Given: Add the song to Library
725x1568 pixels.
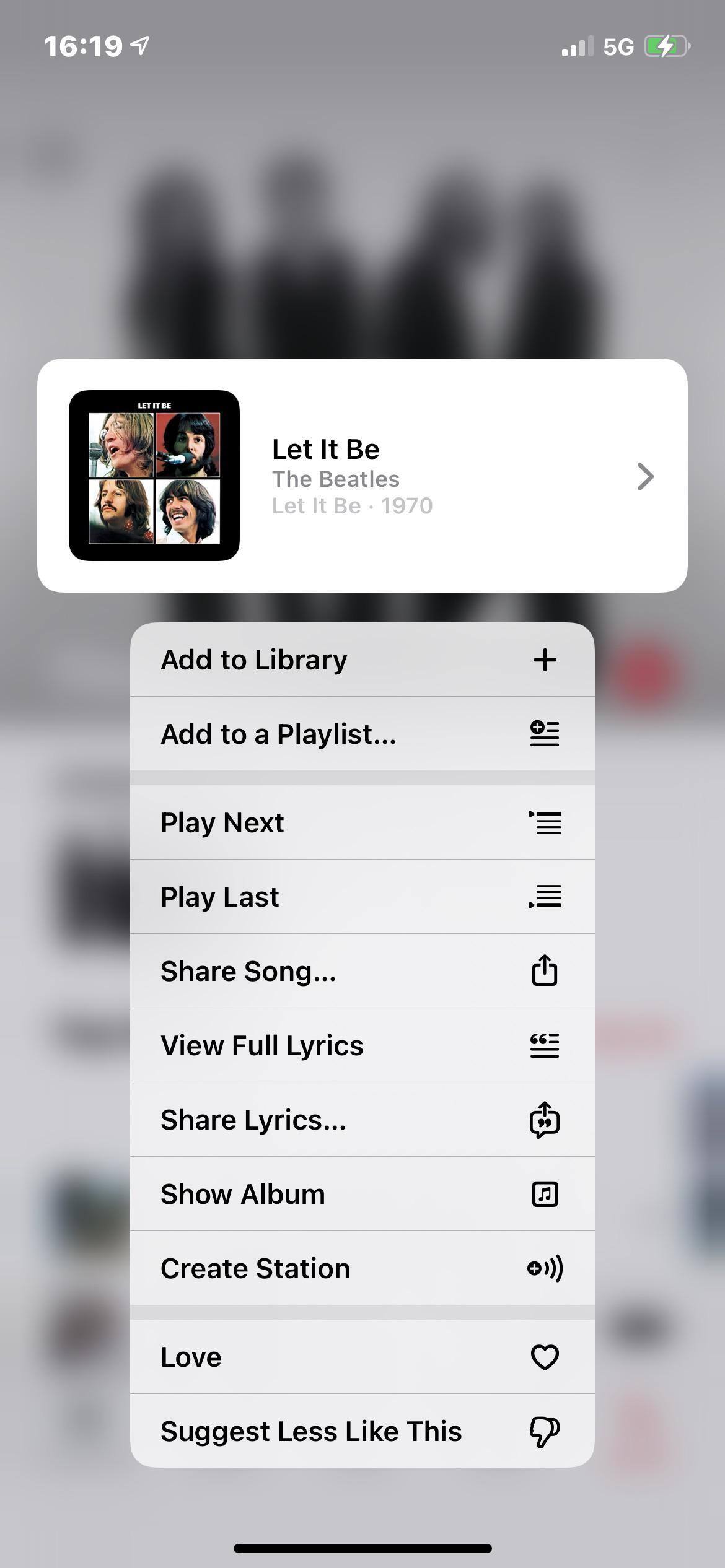Looking at the screenshot, I should pyautogui.click(x=362, y=660).
